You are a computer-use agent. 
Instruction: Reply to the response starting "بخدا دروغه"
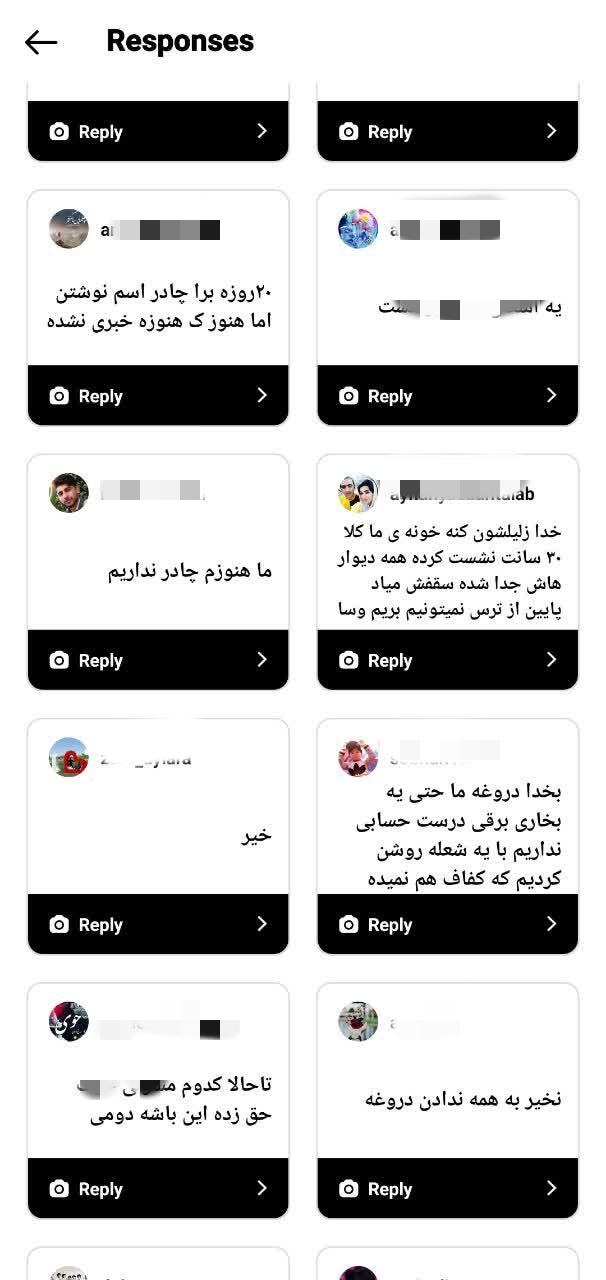(x=447, y=924)
